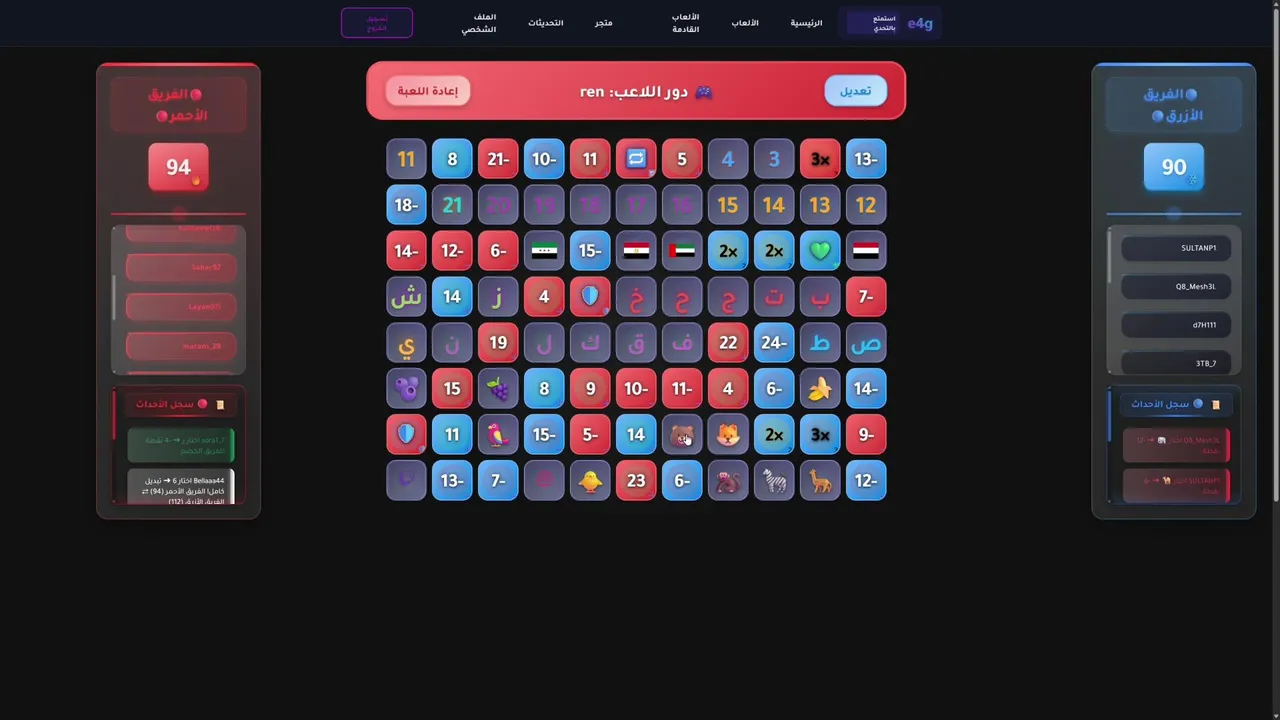This screenshot has height=720, width=1280.
Task: Open the الرئيسية home nav link
Action: click(x=806, y=23)
